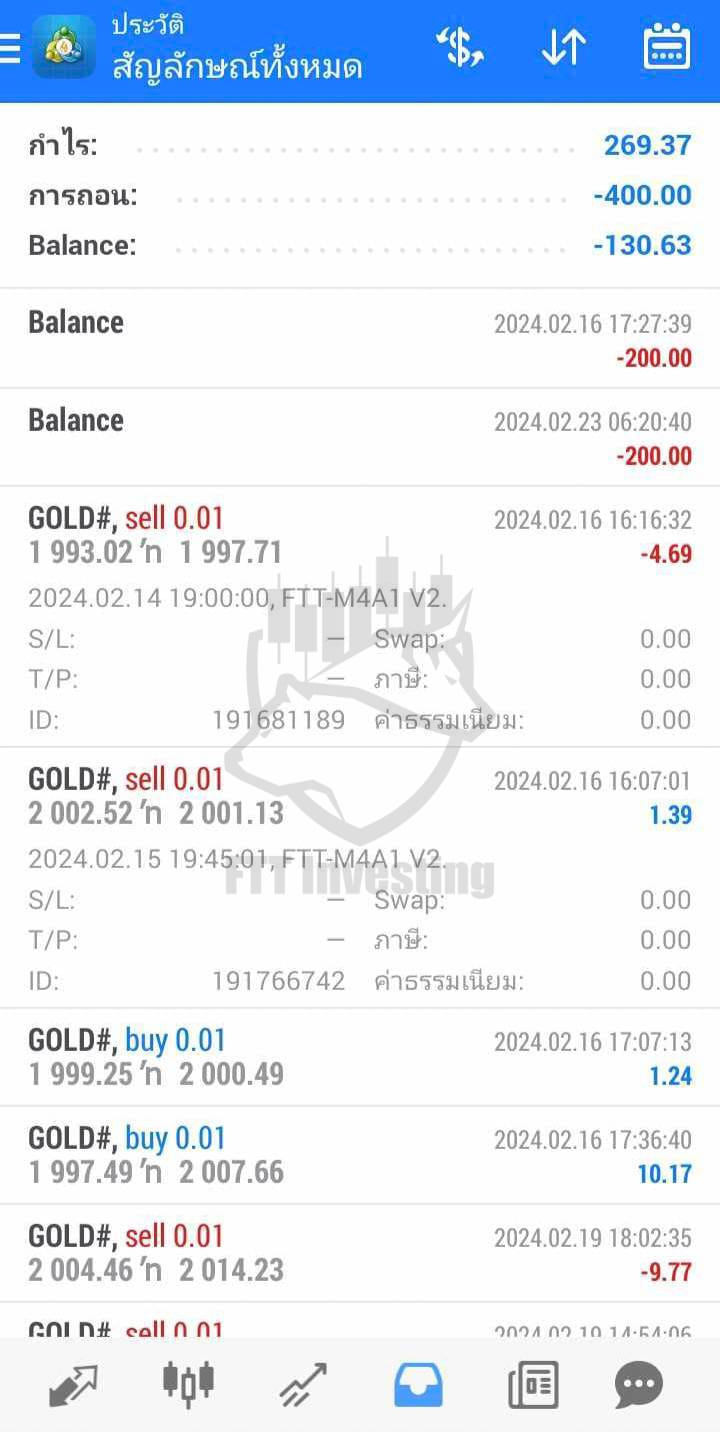Switch to the Quotes tab
The height and width of the screenshot is (1432, 720).
74,1385
